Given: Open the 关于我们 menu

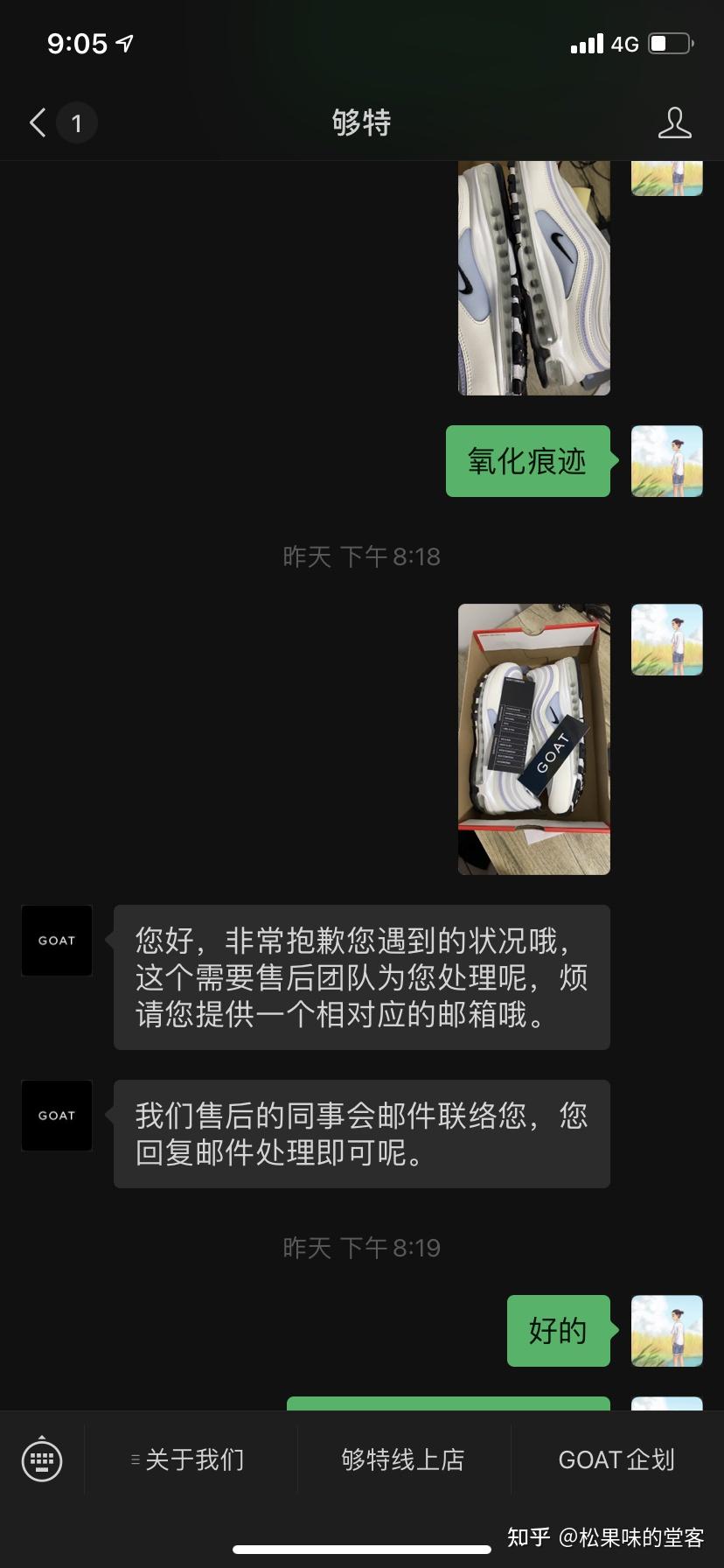Looking at the screenshot, I should click(191, 1459).
